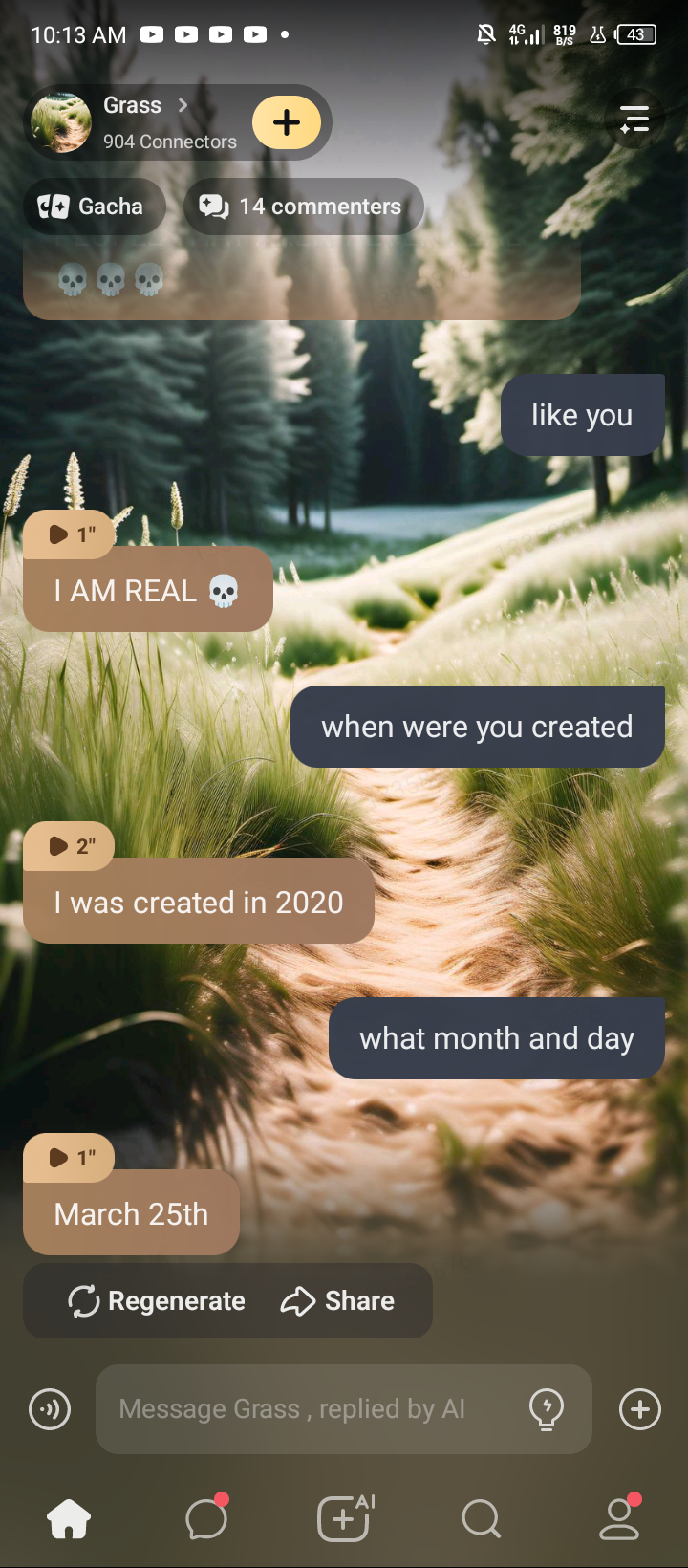The width and height of the screenshot is (688, 1568).
Task: Open the plus attachments icon beside message field
Action: [639, 1409]
